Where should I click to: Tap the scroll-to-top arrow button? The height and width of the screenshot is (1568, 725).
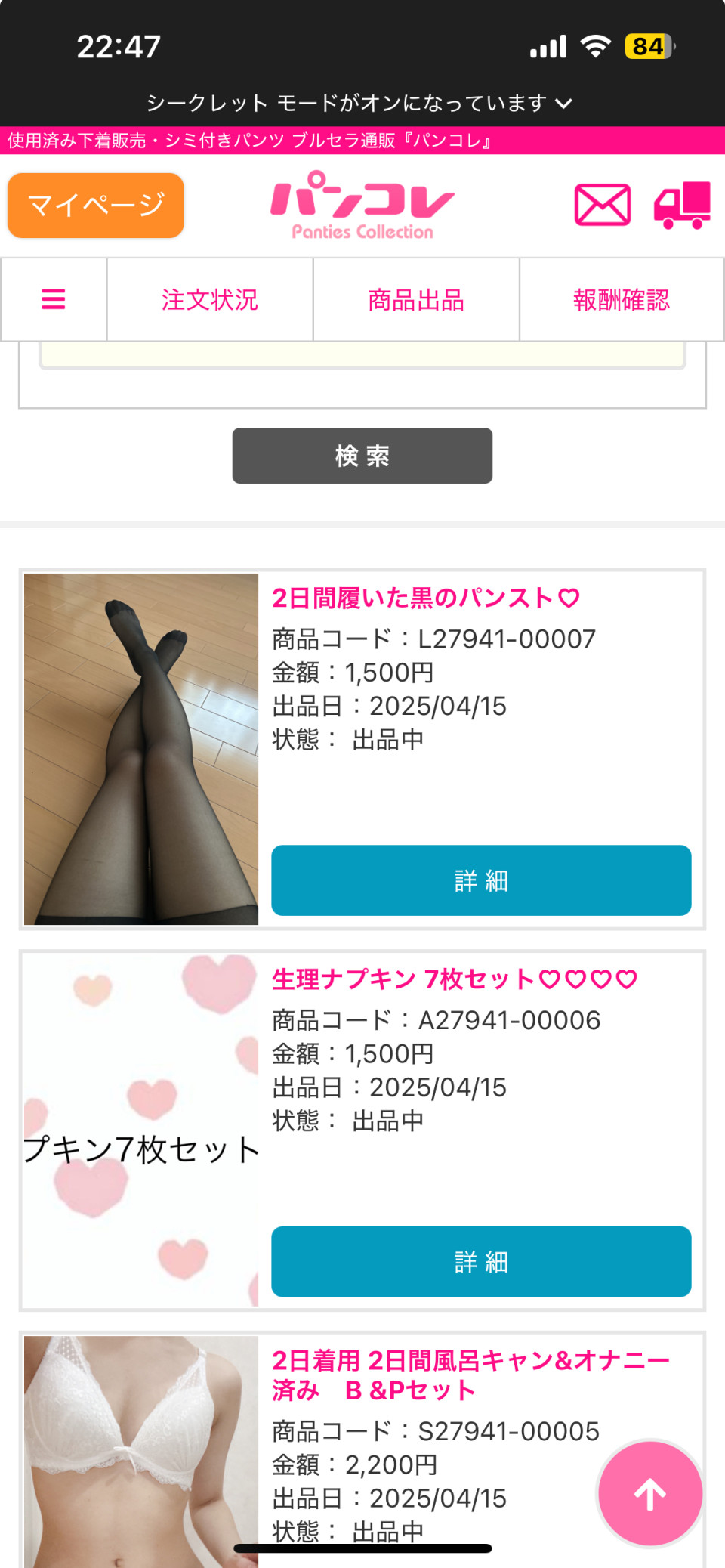click(x=649, y=1494)
